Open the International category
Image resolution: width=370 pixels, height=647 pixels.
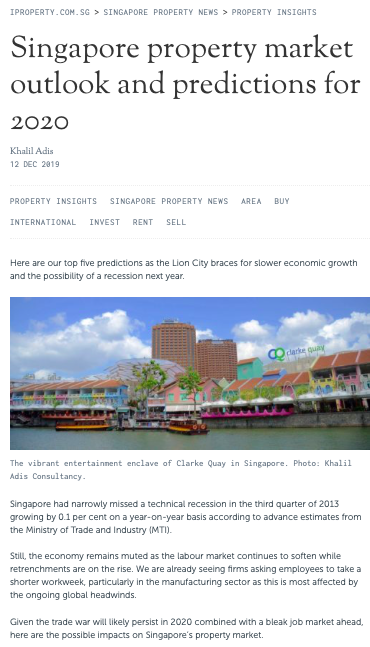coord(43,222)
